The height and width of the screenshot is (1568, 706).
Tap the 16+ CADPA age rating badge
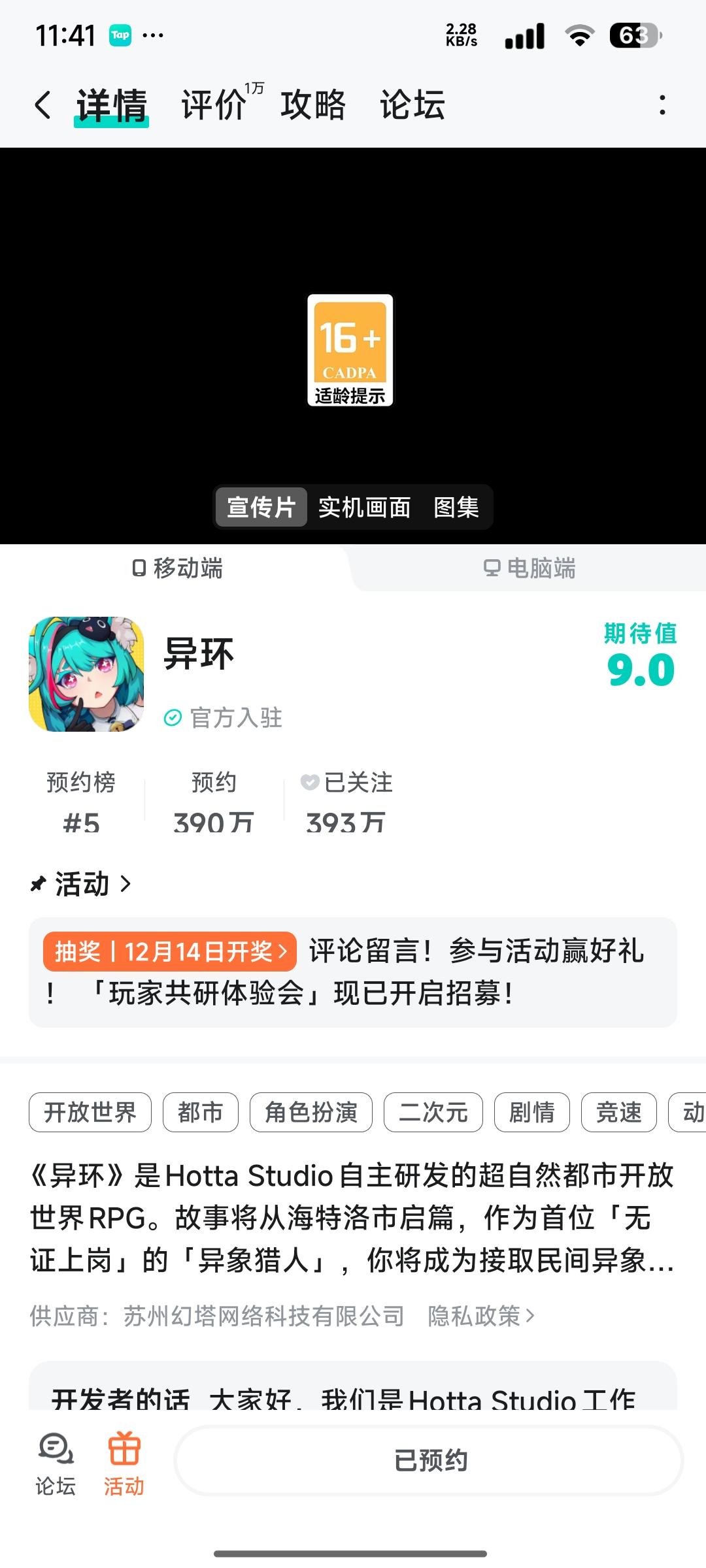click(x=350, y=351)
